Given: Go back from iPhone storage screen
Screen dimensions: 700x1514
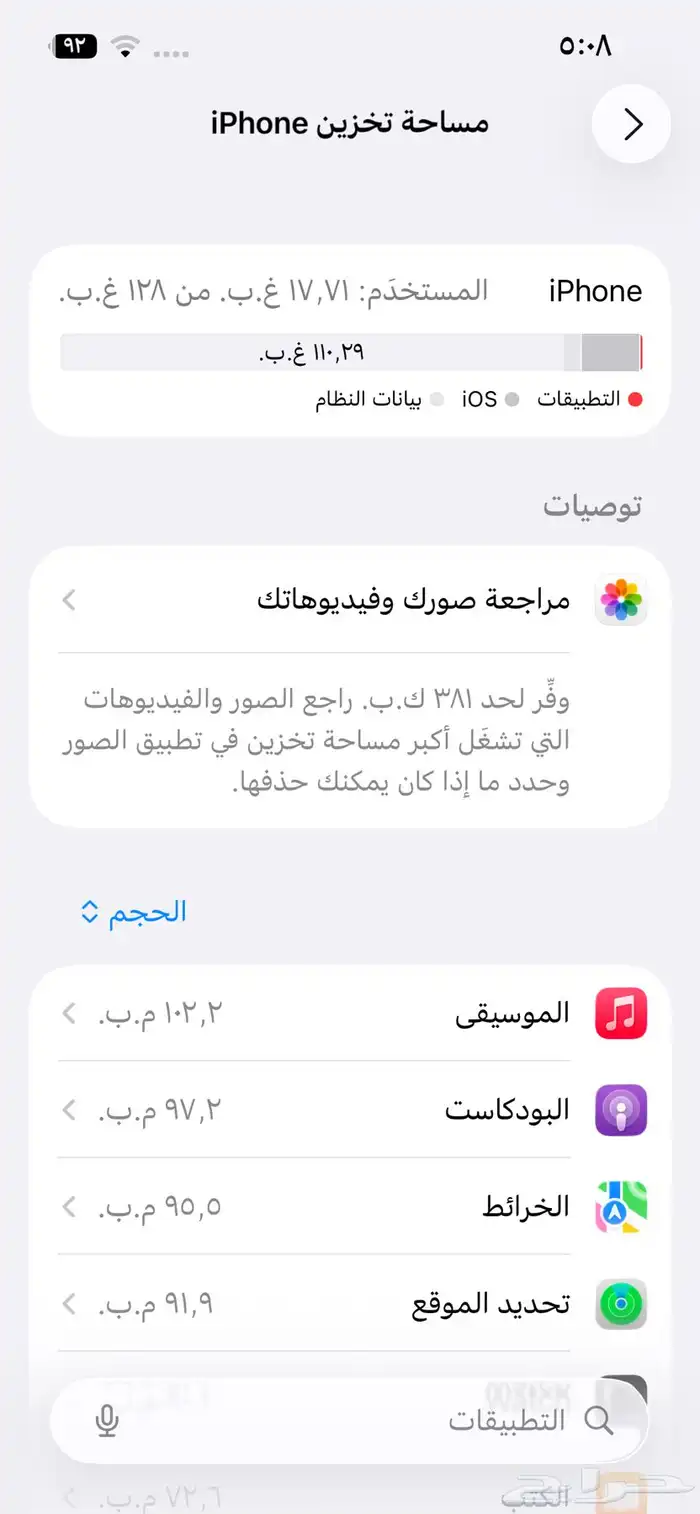Looking at the screenshot, I should [631, 124].
